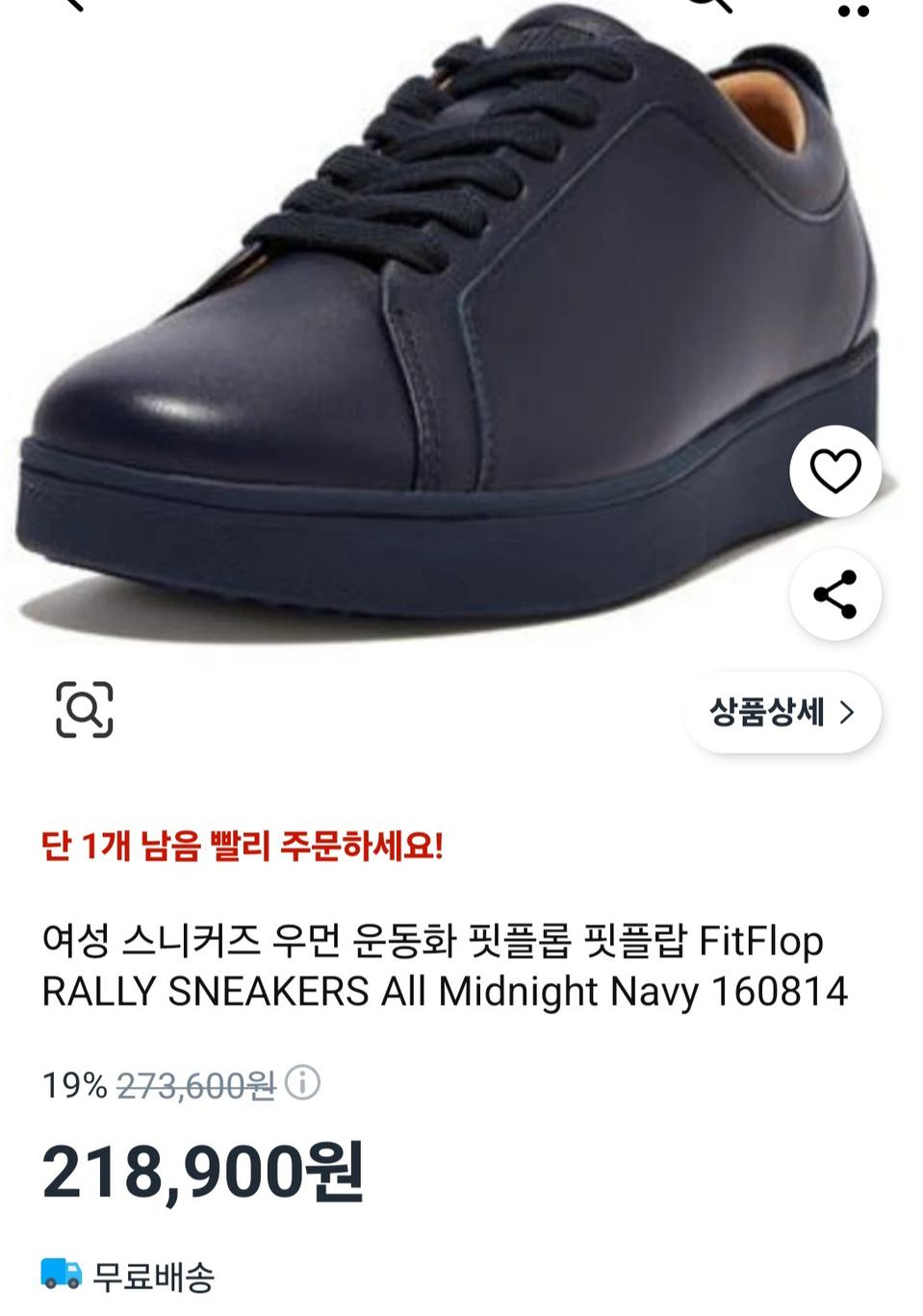Image resolution: width=923 pixels, height=1316 pixels.
Task: Click the strikethrough 273,600원 original price
Action: pos(192,1085)
